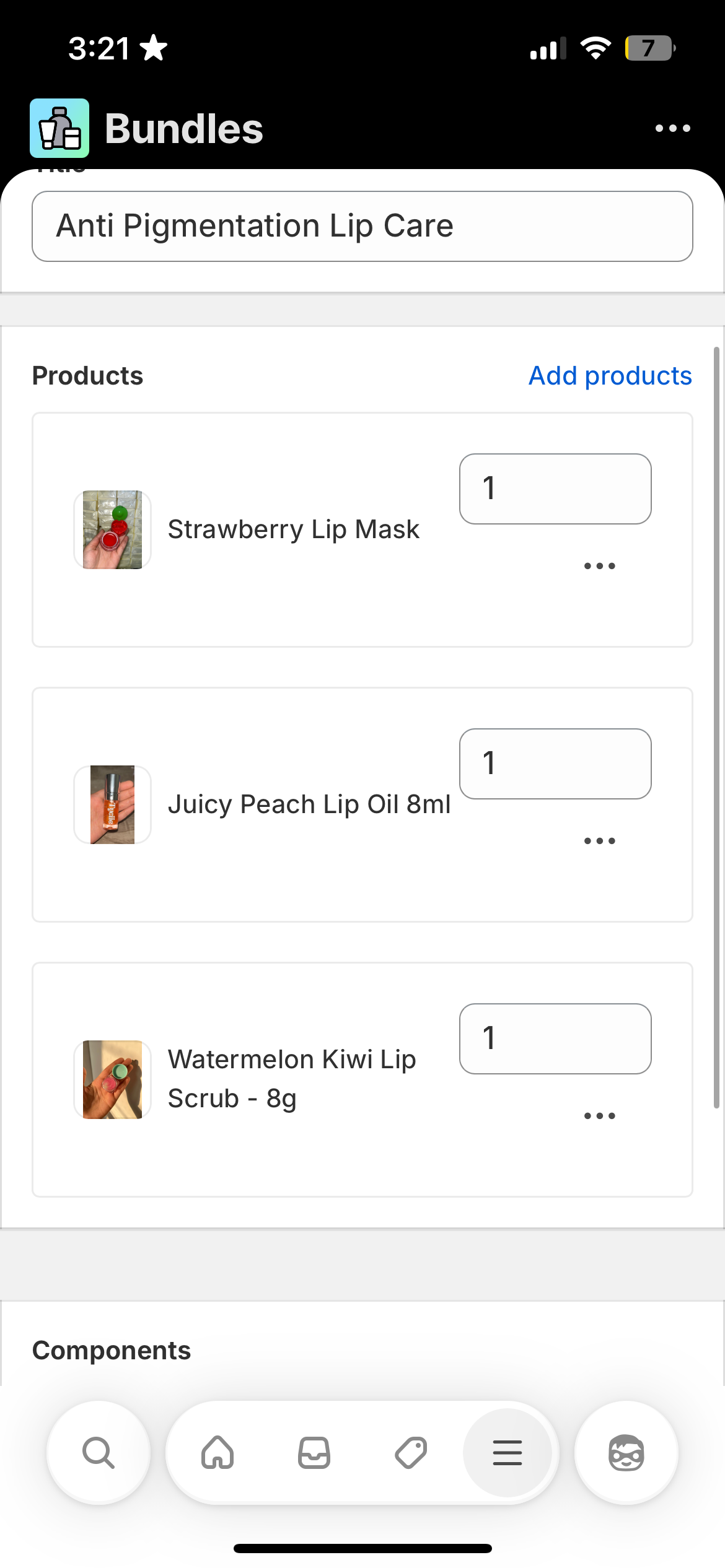
Task: Open the search from the bottom navigation
Action: click(97, 1453)
